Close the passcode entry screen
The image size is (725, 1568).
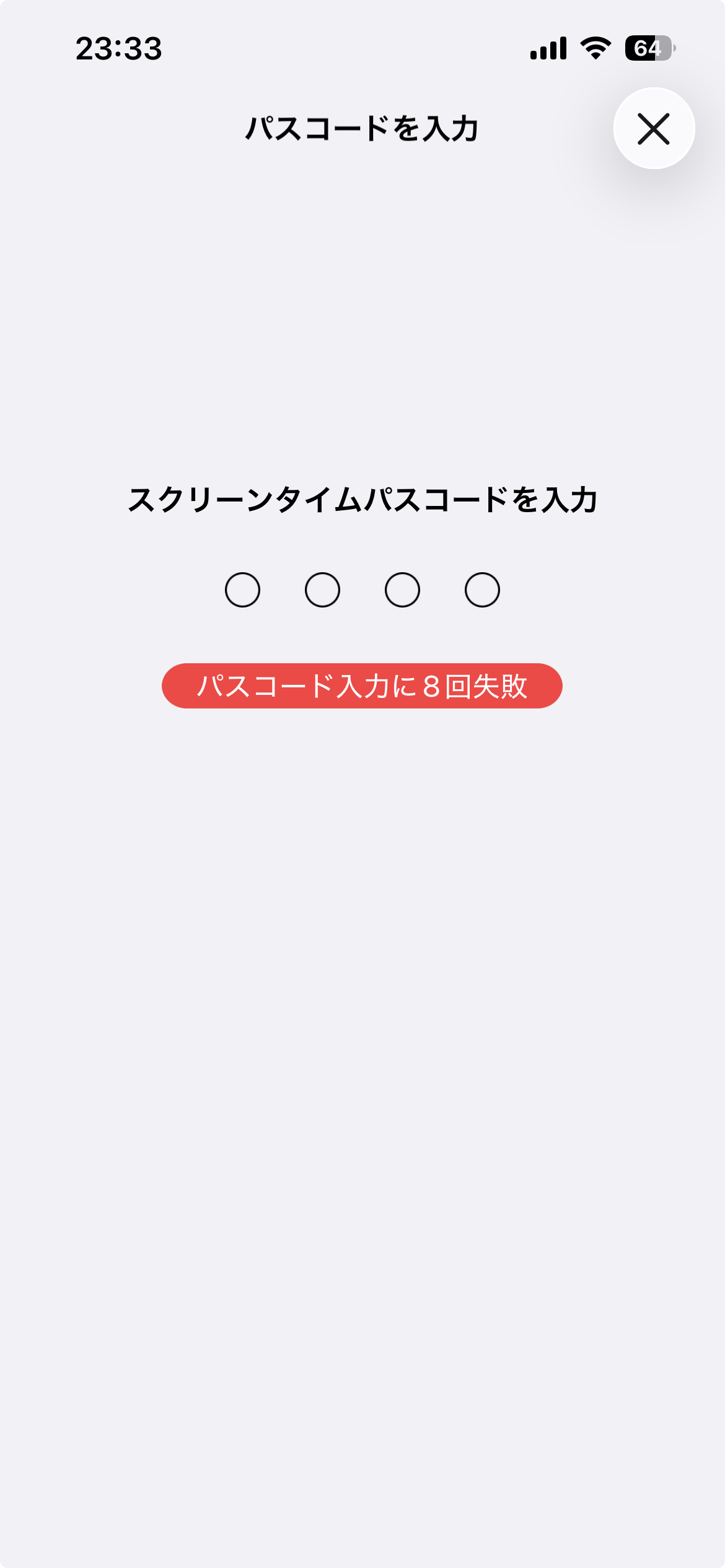pos(654,128)
